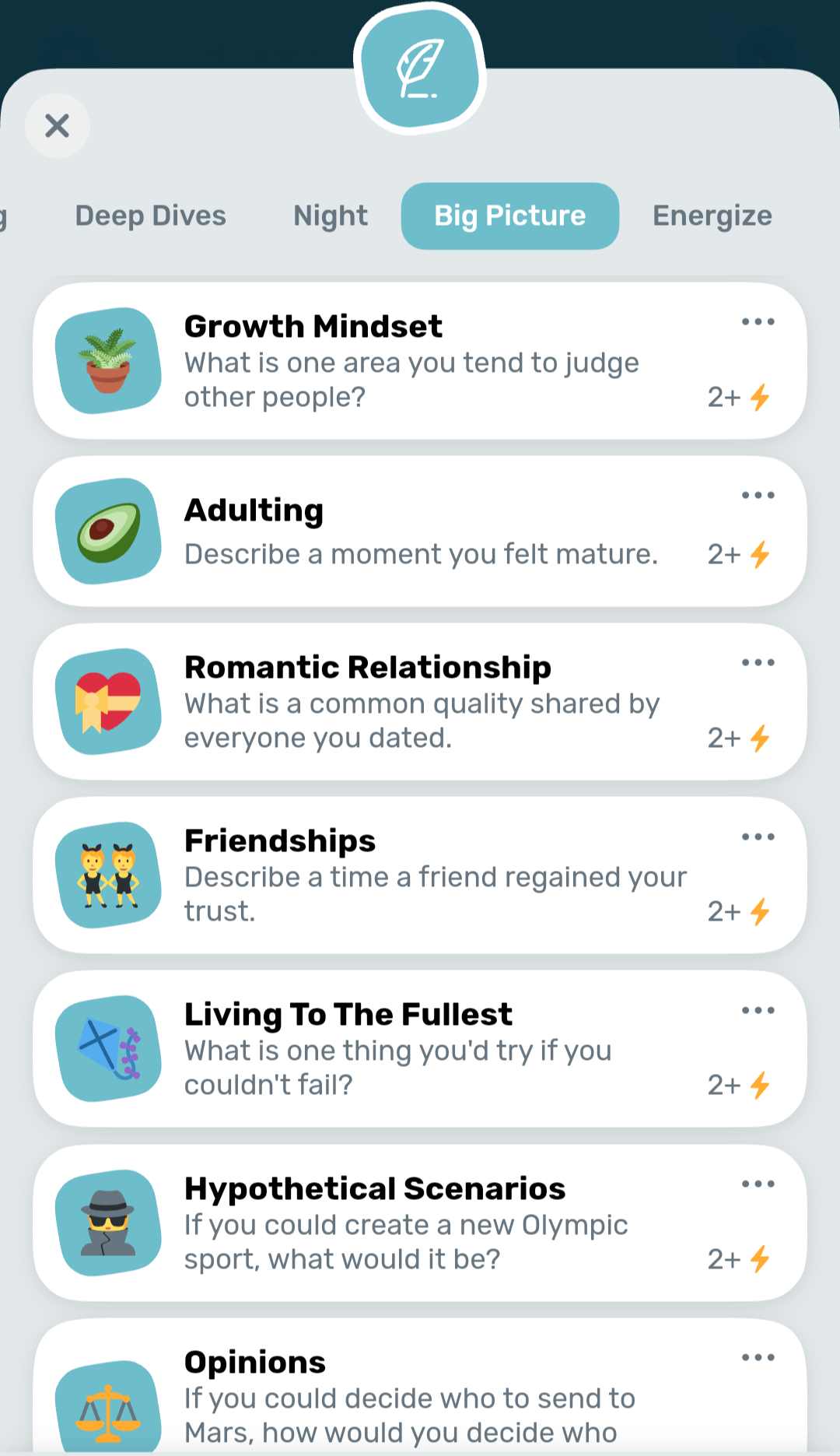Tap the three-dot menu on Friendships
840x1456 pixels.
click(x=758, y=837)
